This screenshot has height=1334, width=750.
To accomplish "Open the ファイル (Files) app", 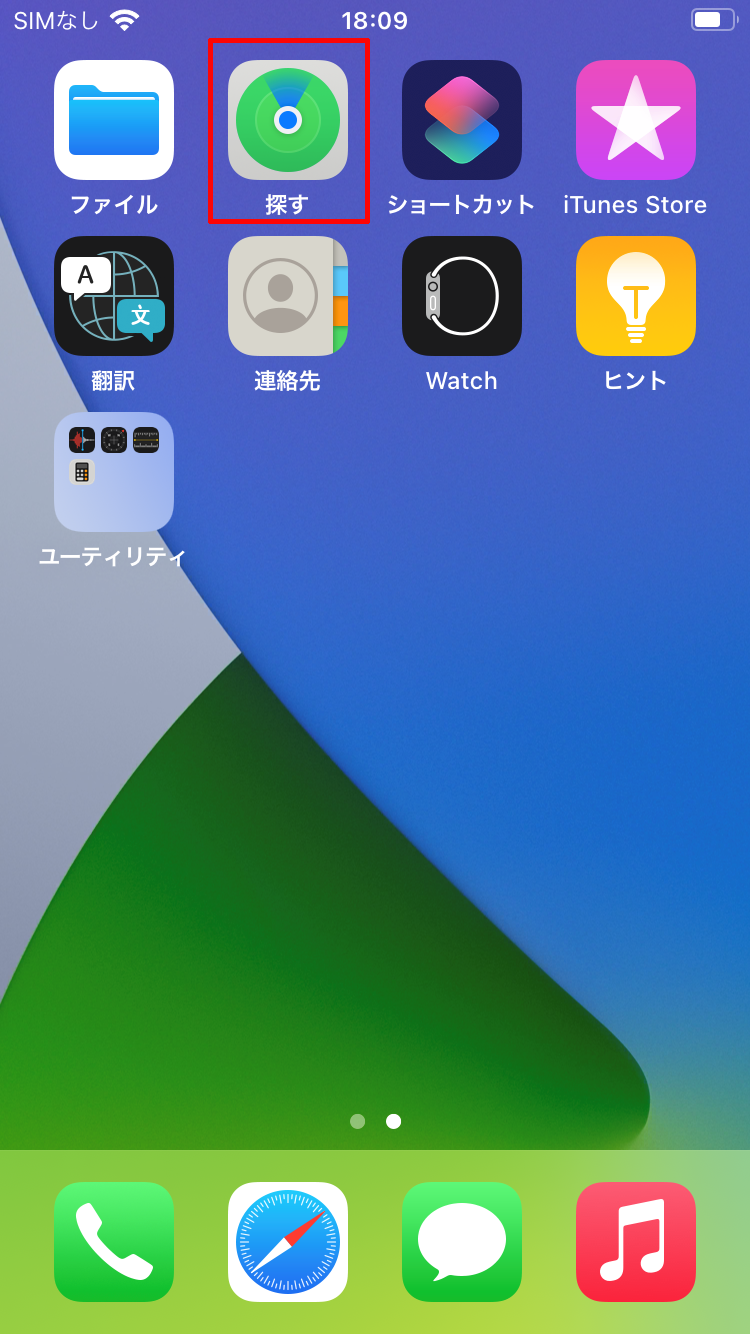I will point(114,120).
